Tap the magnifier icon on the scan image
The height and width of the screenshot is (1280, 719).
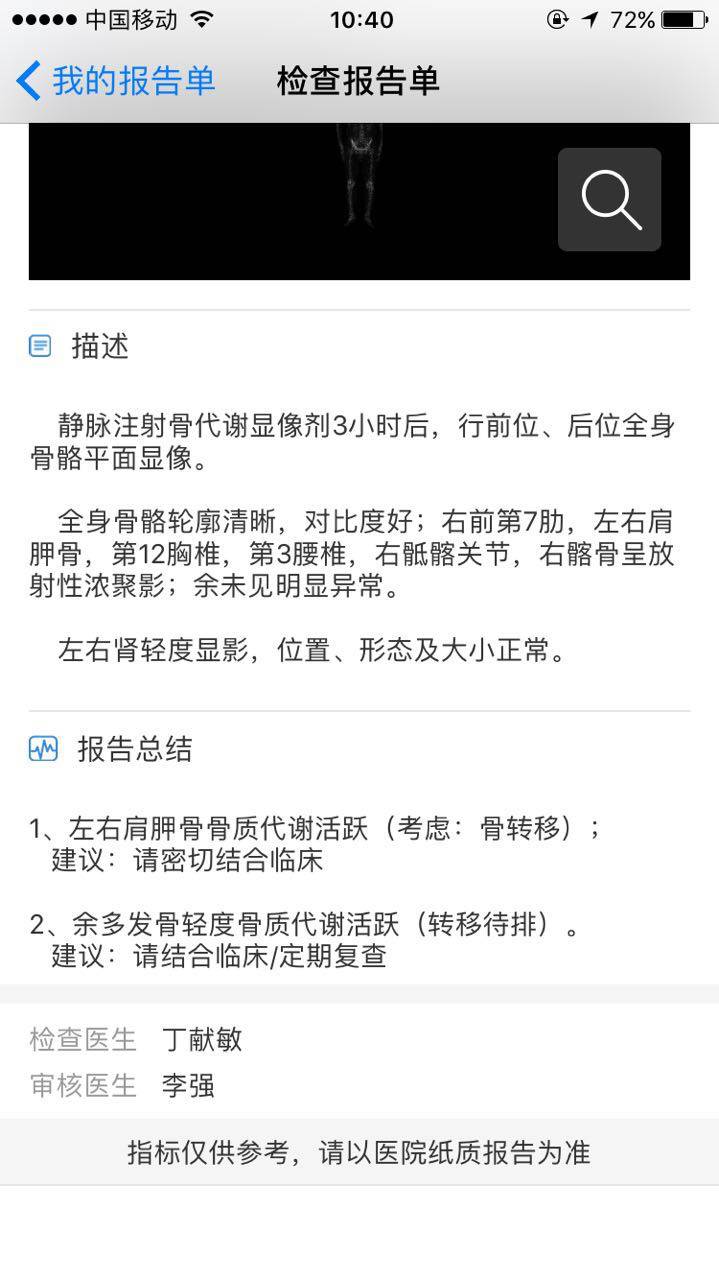[x=609, y=199]
